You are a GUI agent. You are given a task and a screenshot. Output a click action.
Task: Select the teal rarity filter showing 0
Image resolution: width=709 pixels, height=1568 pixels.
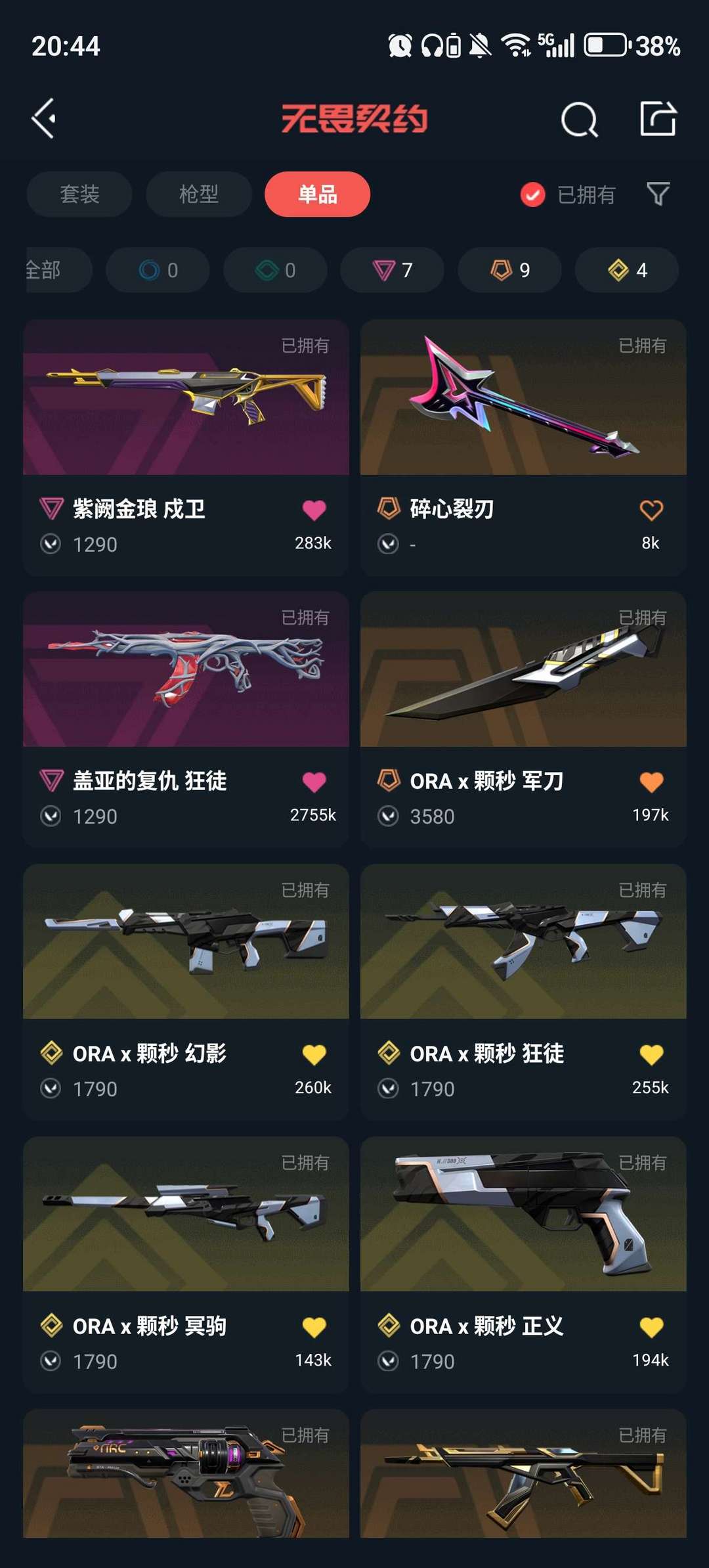(274, 269)
